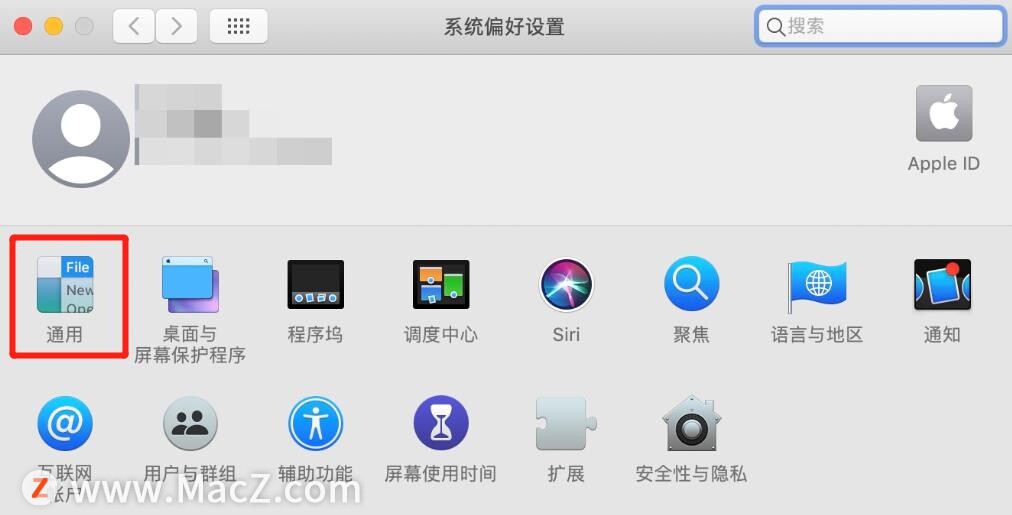Minimize the window with the yellow button

[x=54, y=27]
